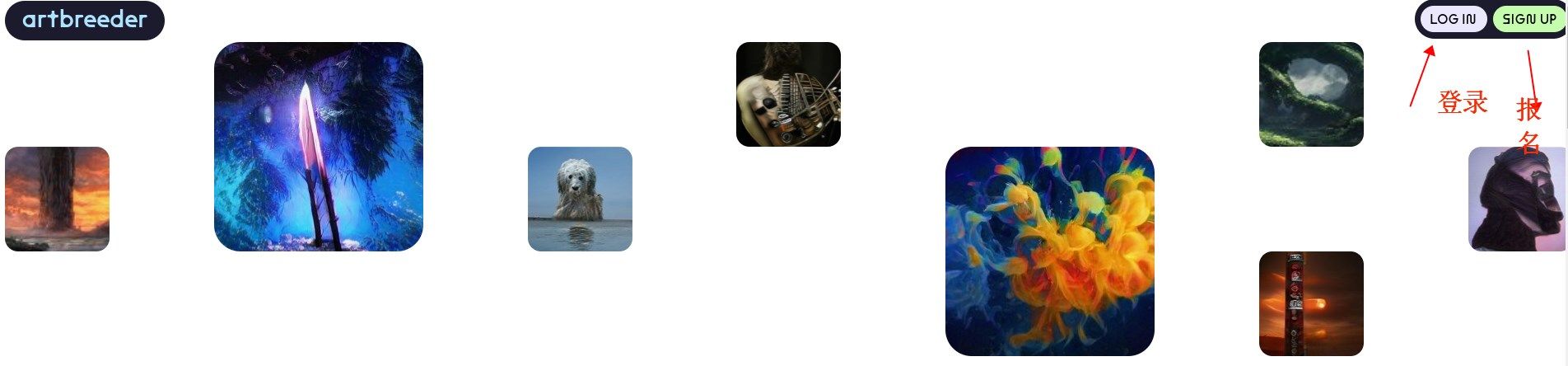Viewport: 1568px width, 366px height.
Task: Tap the SIGN UP button
Action: click(1528, 19)
